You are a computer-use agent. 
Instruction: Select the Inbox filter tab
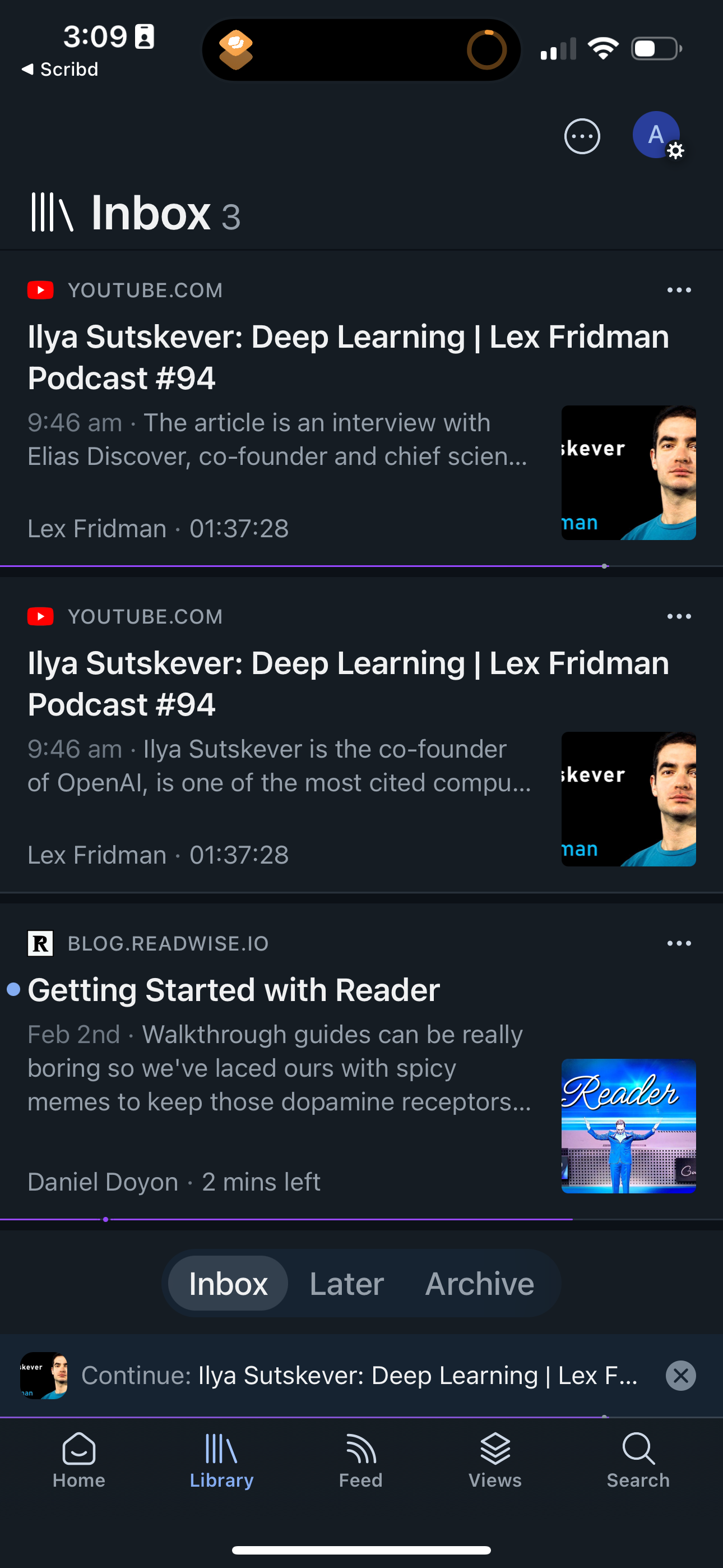[227, 1283]
